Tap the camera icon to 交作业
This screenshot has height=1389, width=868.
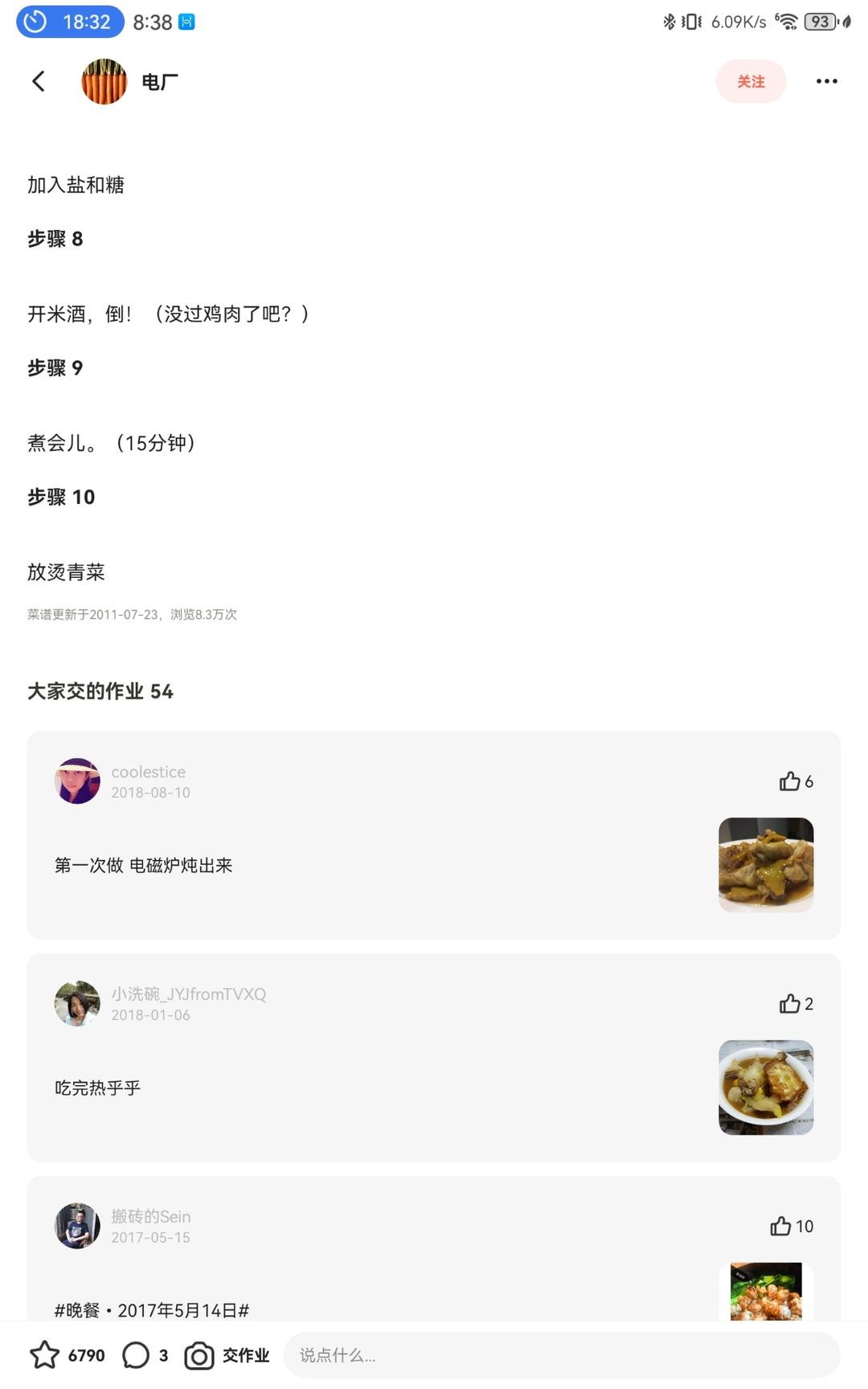point(199,1354)
